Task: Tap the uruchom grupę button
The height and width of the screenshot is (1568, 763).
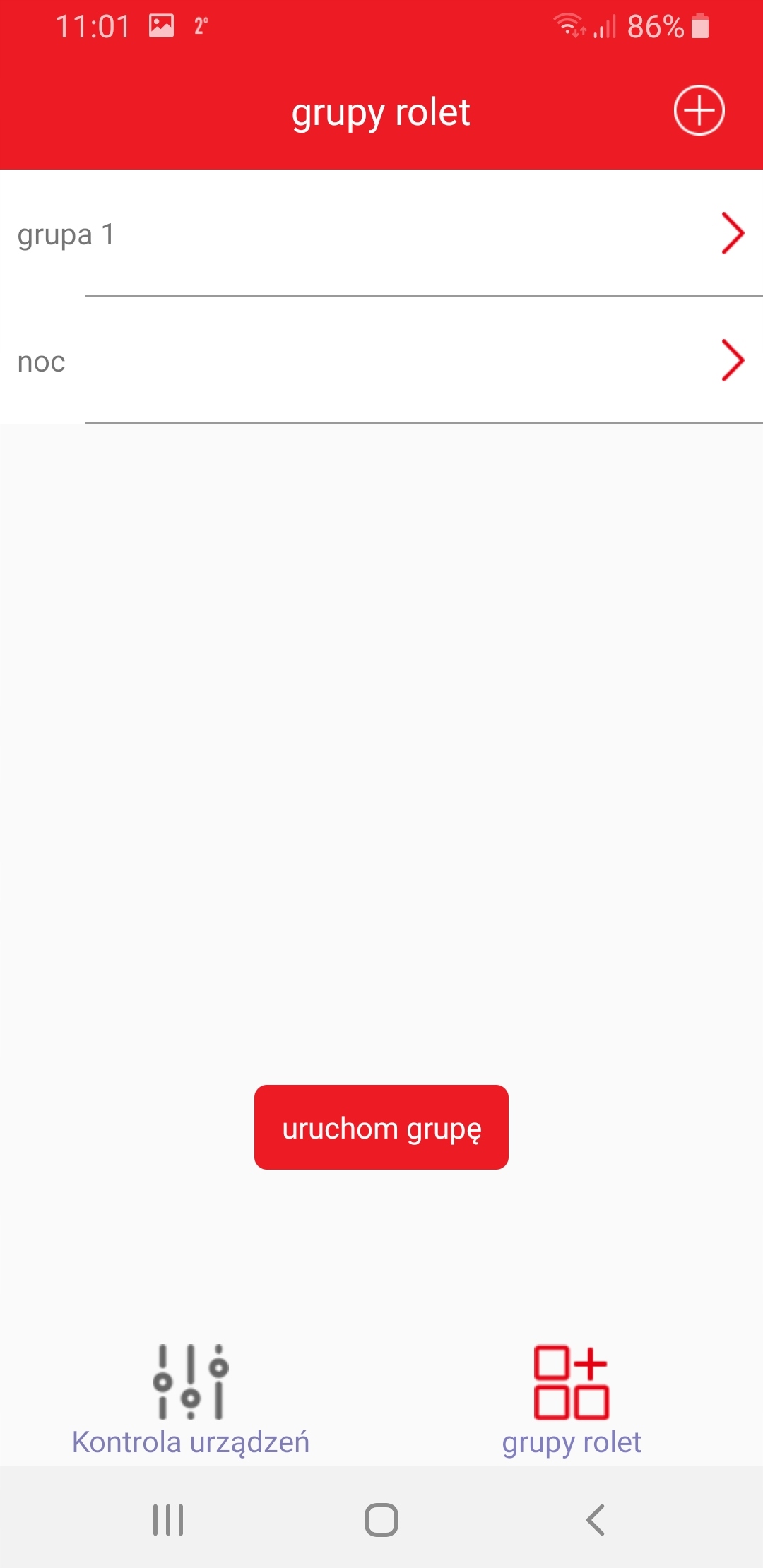Action: point(381,1127)
